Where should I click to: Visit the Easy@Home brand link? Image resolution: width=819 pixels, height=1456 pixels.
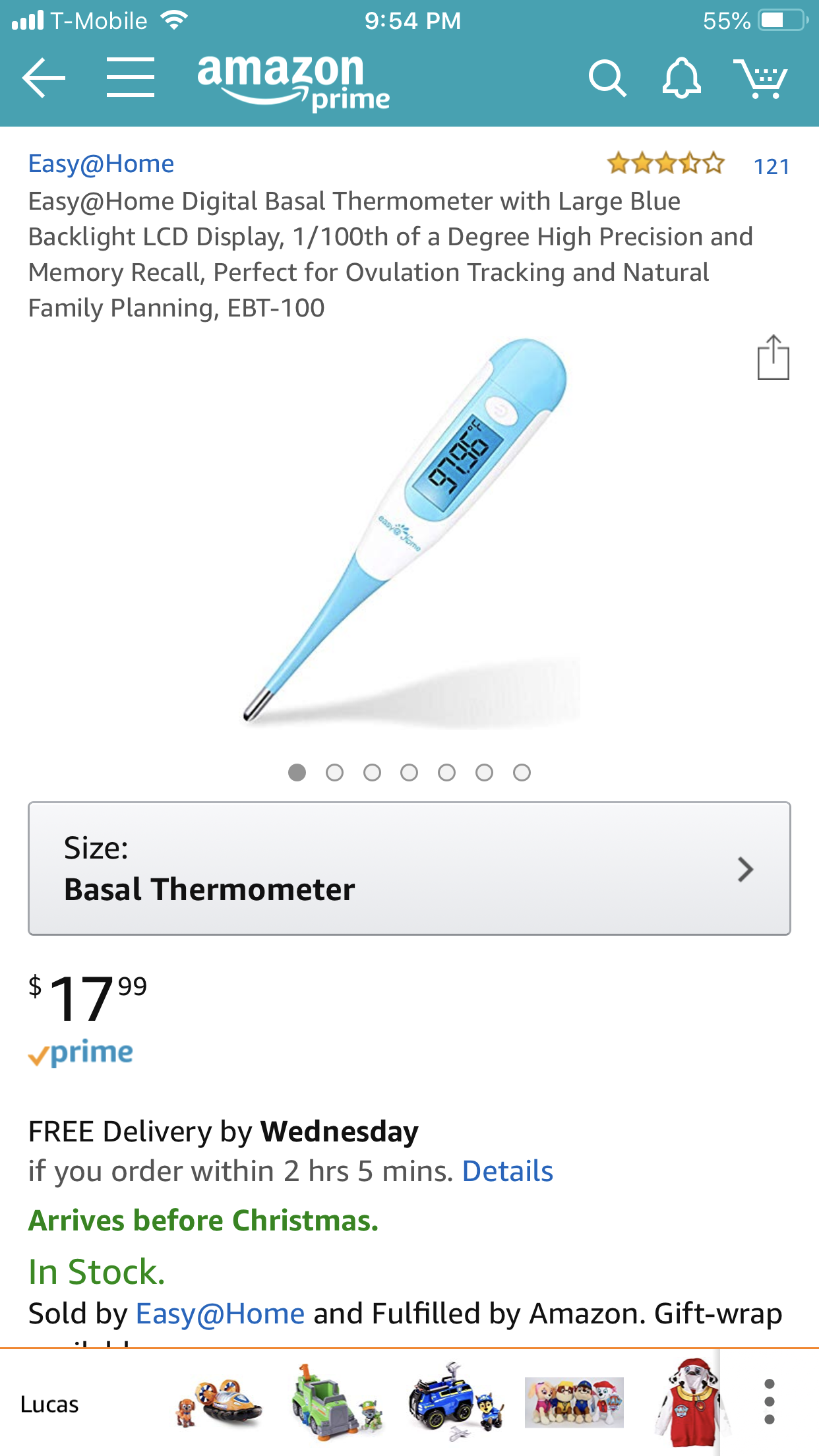coord(101,164)
